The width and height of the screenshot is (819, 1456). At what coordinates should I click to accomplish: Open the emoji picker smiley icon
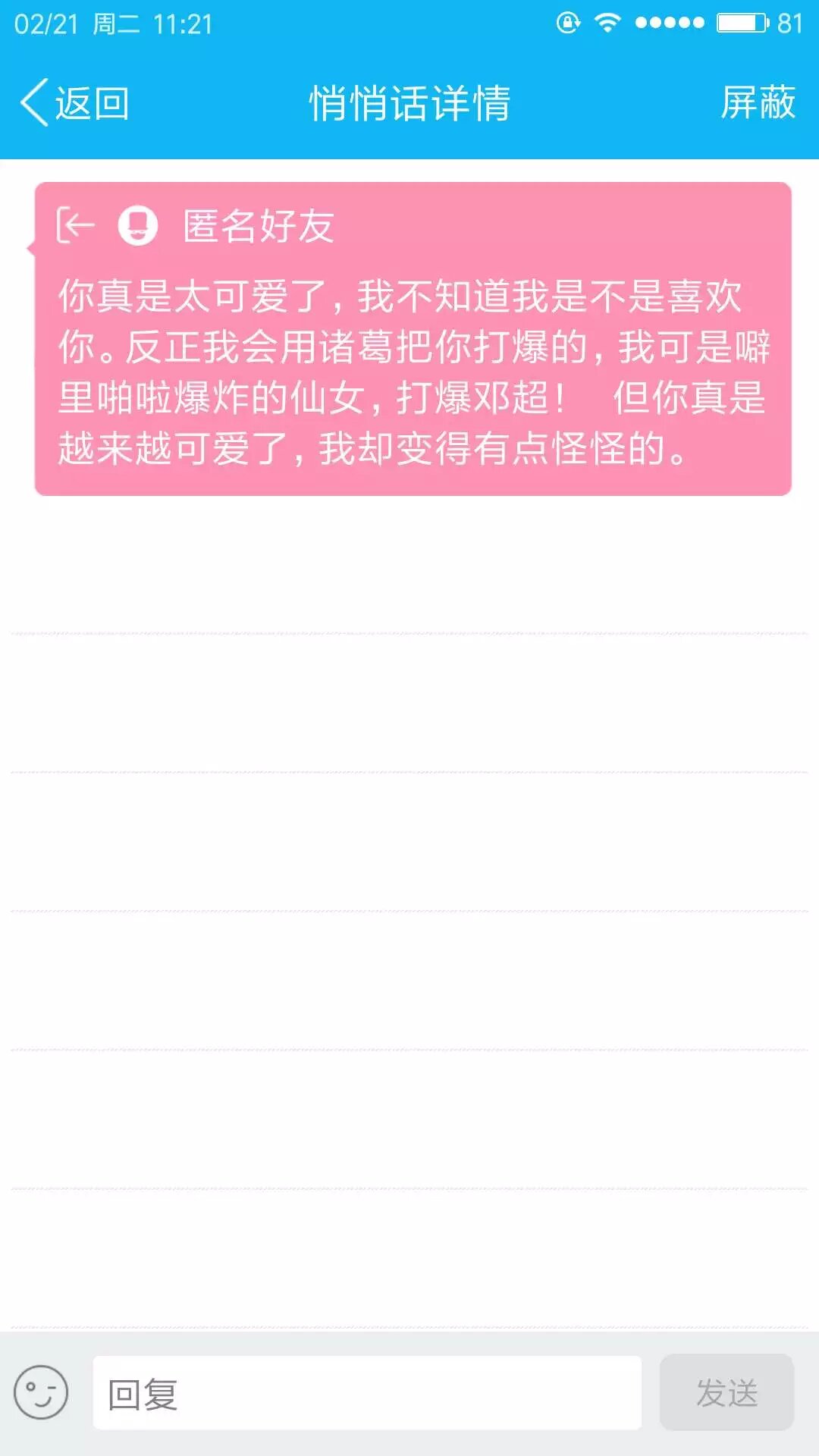click(41, 1393)
